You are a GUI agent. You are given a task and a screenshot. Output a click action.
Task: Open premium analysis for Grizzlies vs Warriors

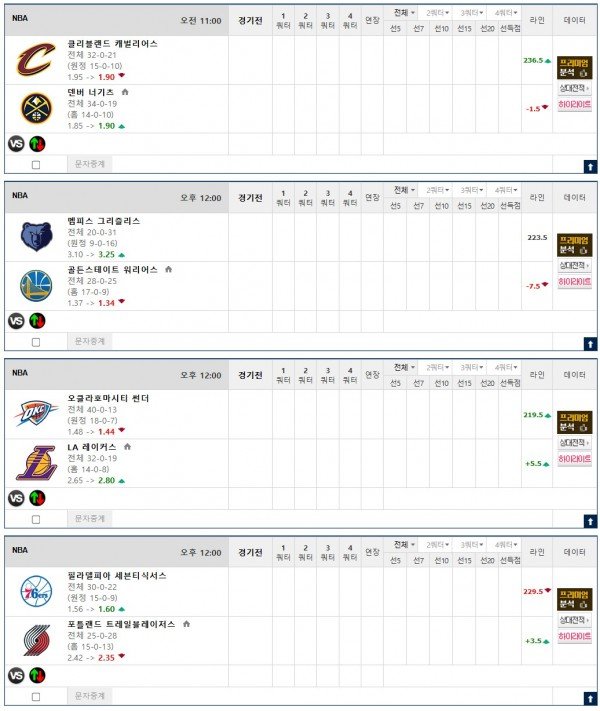click(574, 244)
